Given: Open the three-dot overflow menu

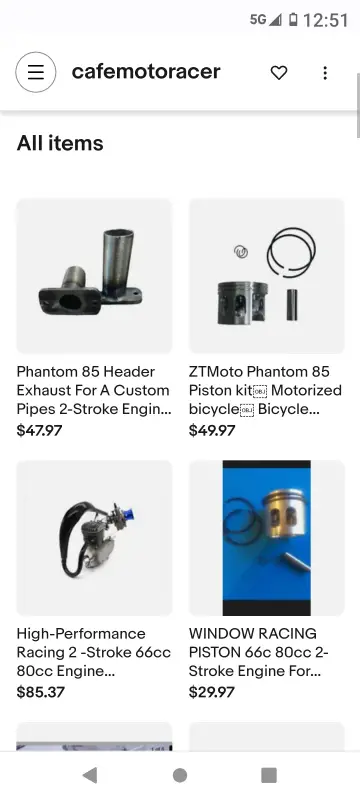Looking at the screenshot, I should click(x=325, y=73).
